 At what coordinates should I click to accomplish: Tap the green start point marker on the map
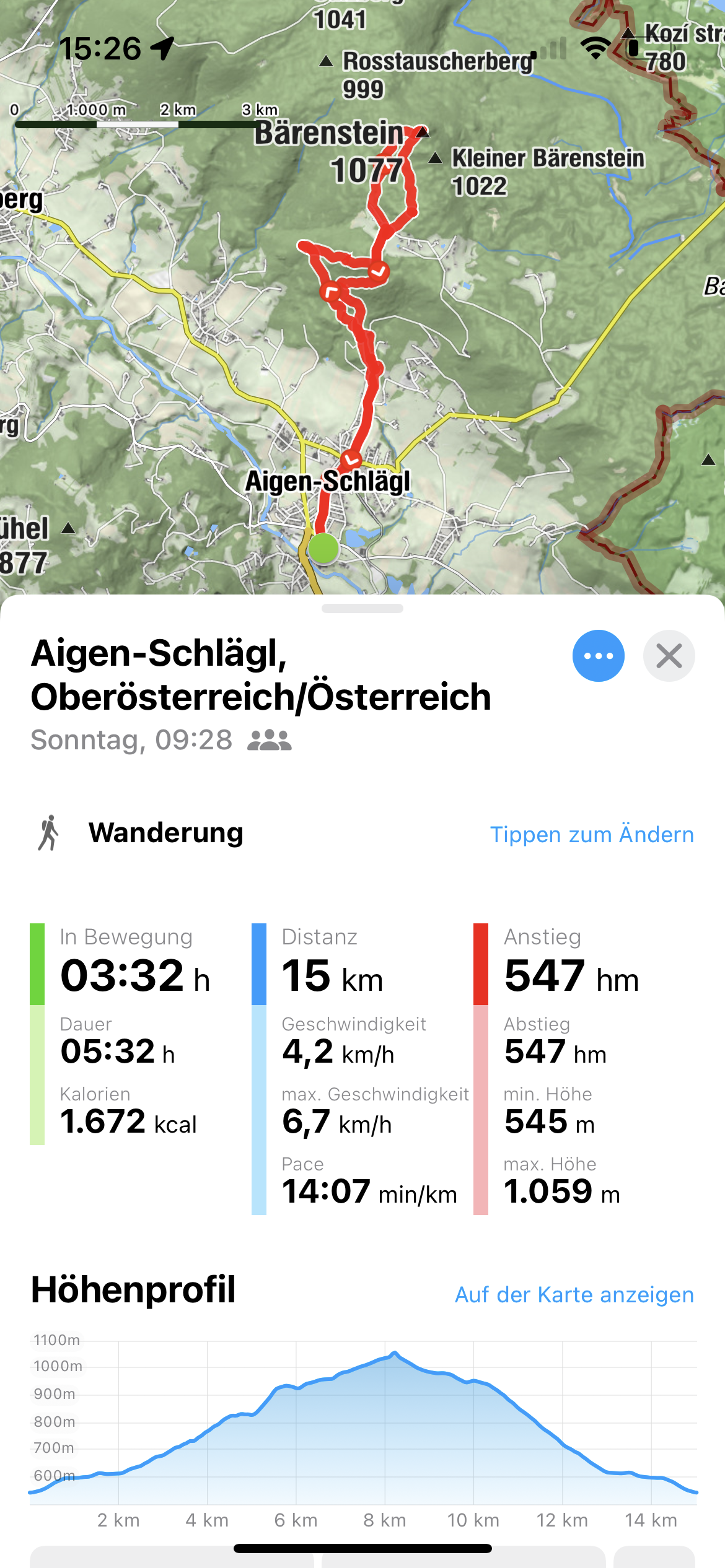click(323, 548)
